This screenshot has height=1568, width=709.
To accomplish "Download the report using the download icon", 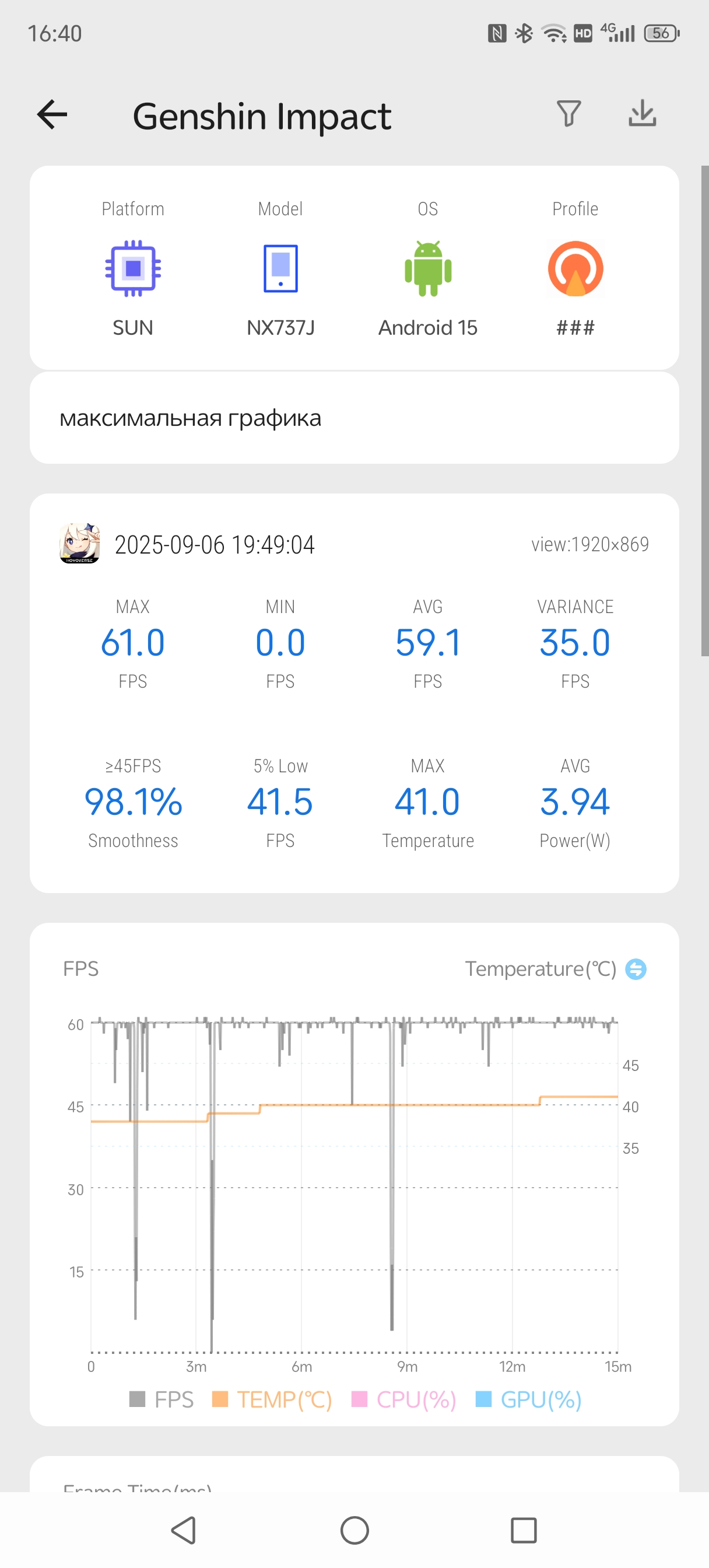I will (642, 114).
